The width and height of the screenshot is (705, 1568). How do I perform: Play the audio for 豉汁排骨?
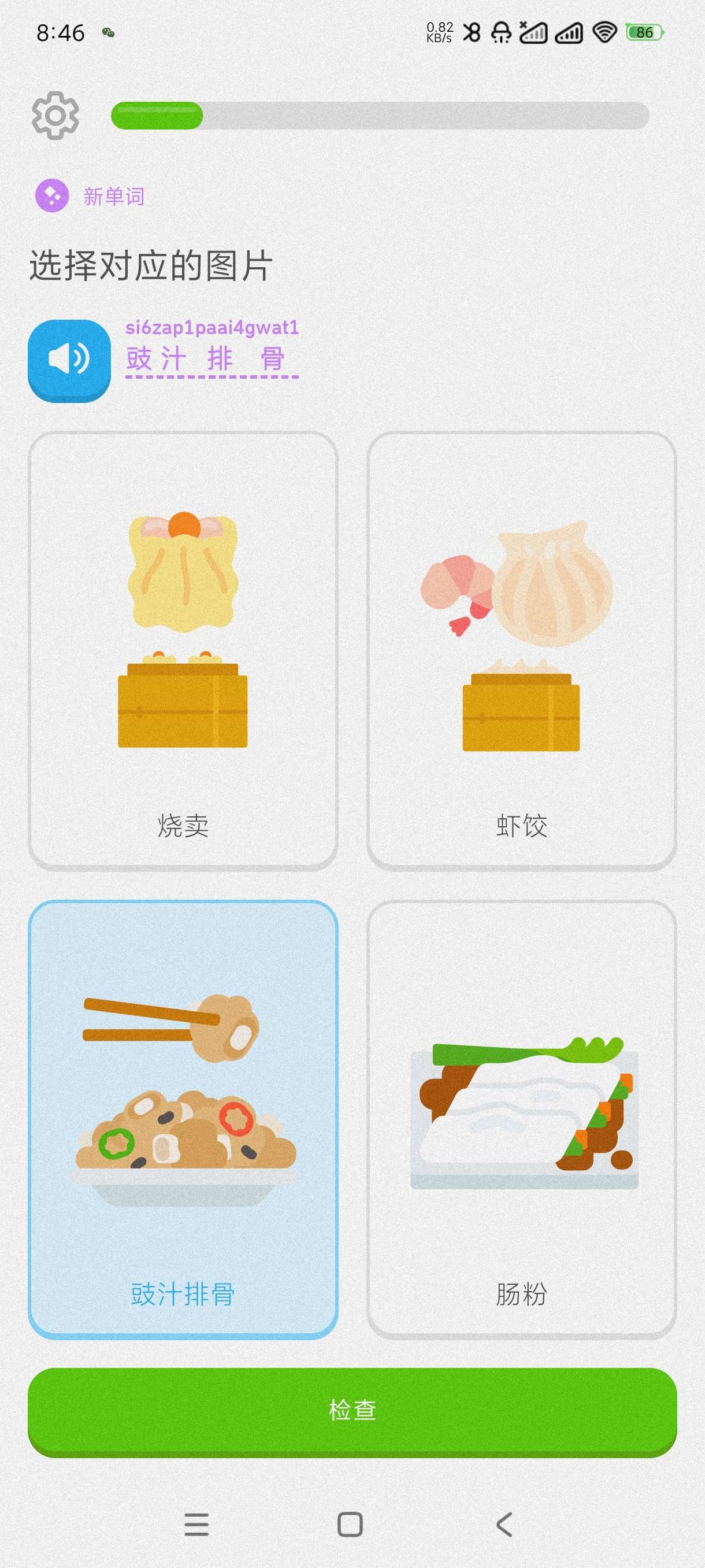click(x=69, y=360)
